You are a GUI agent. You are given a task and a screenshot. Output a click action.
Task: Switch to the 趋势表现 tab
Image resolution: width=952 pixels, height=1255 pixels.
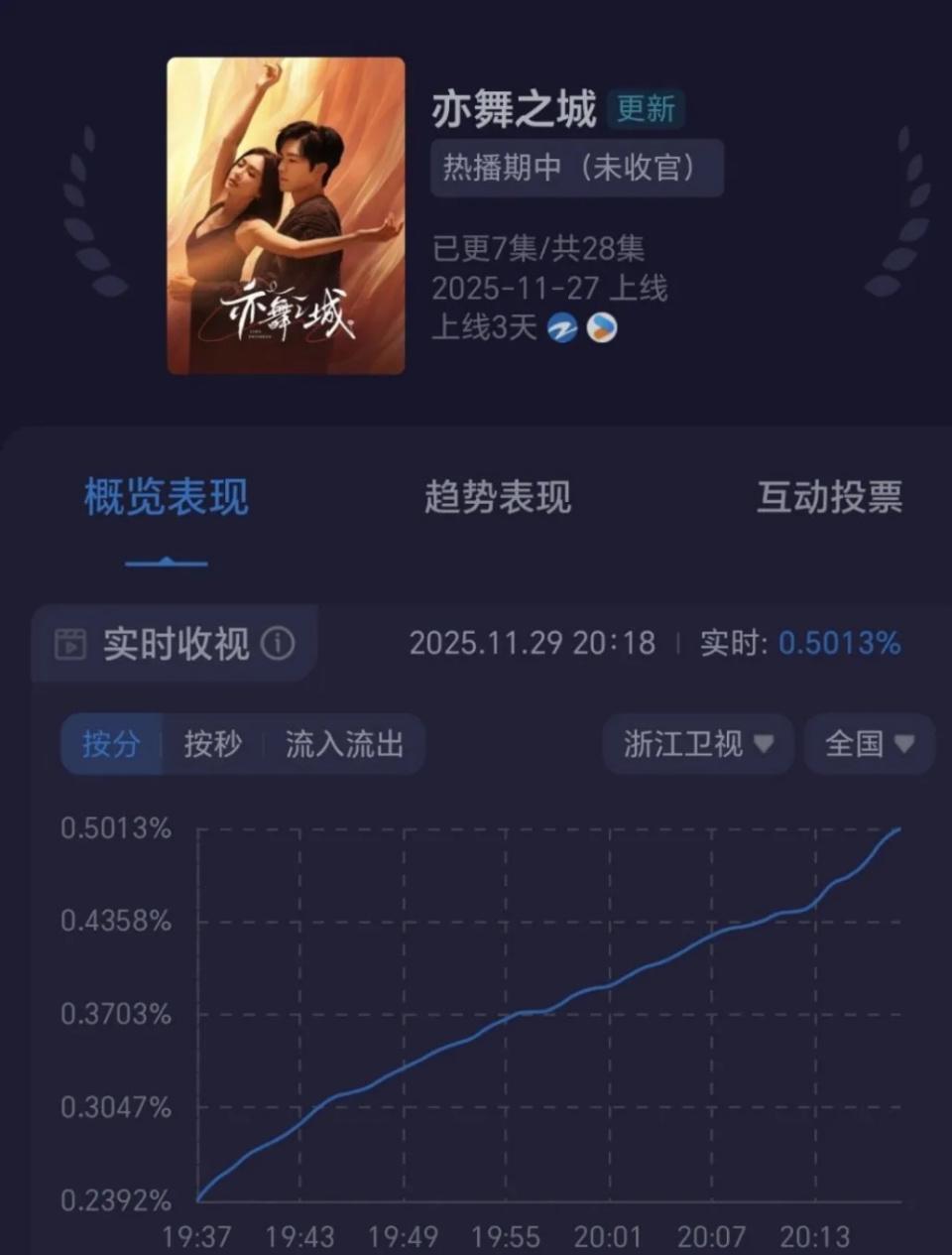(x=498, y=499)
